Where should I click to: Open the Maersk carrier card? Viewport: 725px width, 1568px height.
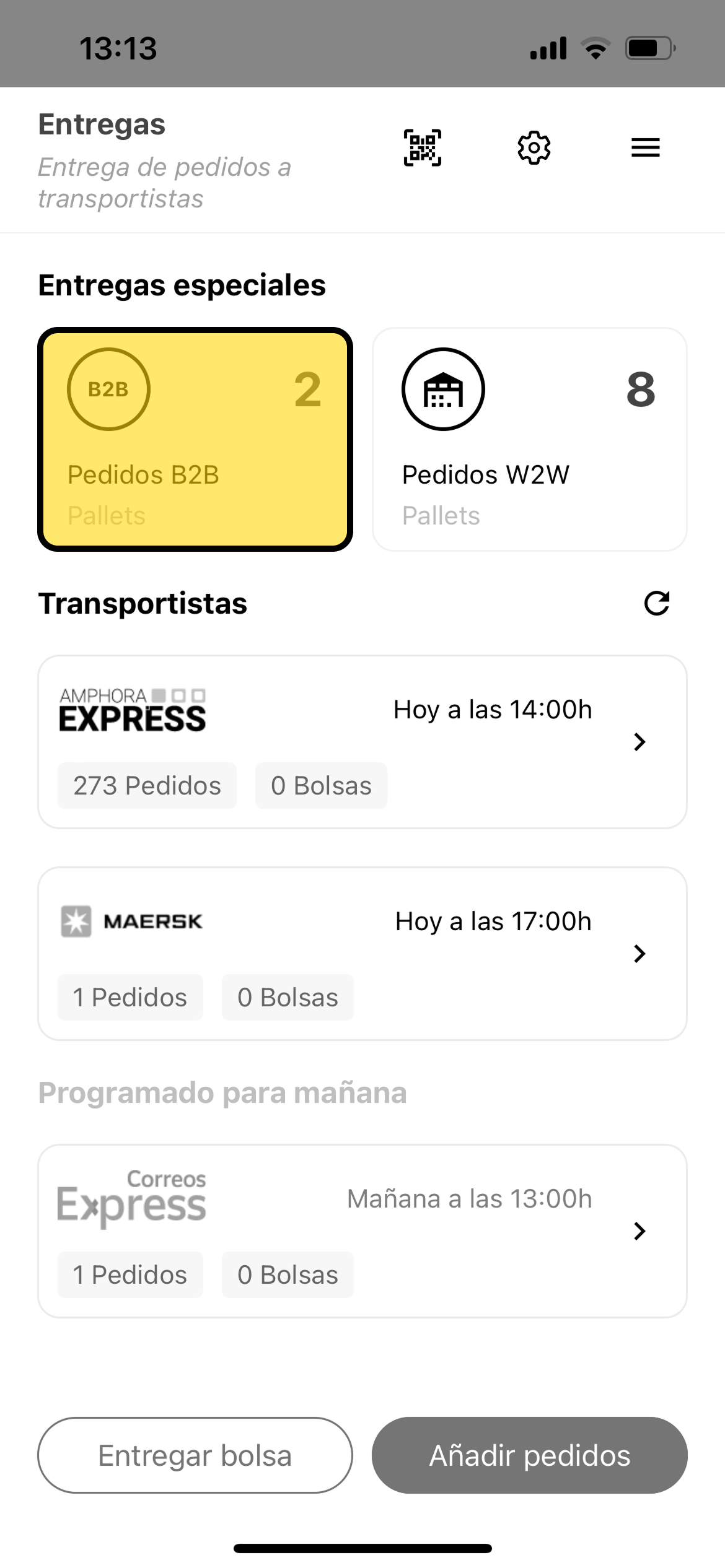coord(362,954)
